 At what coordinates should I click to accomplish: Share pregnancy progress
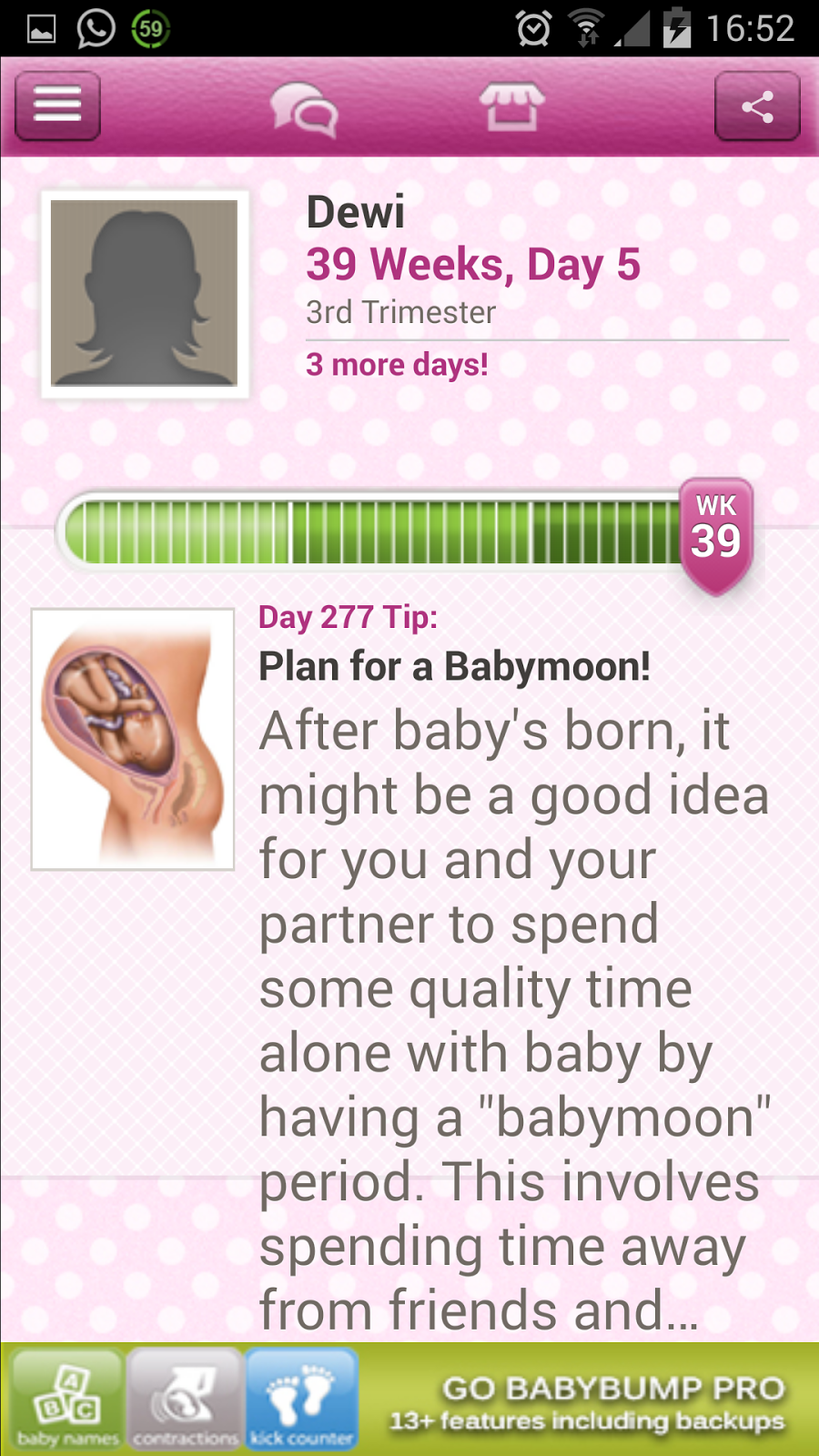(x=757, y=106)
